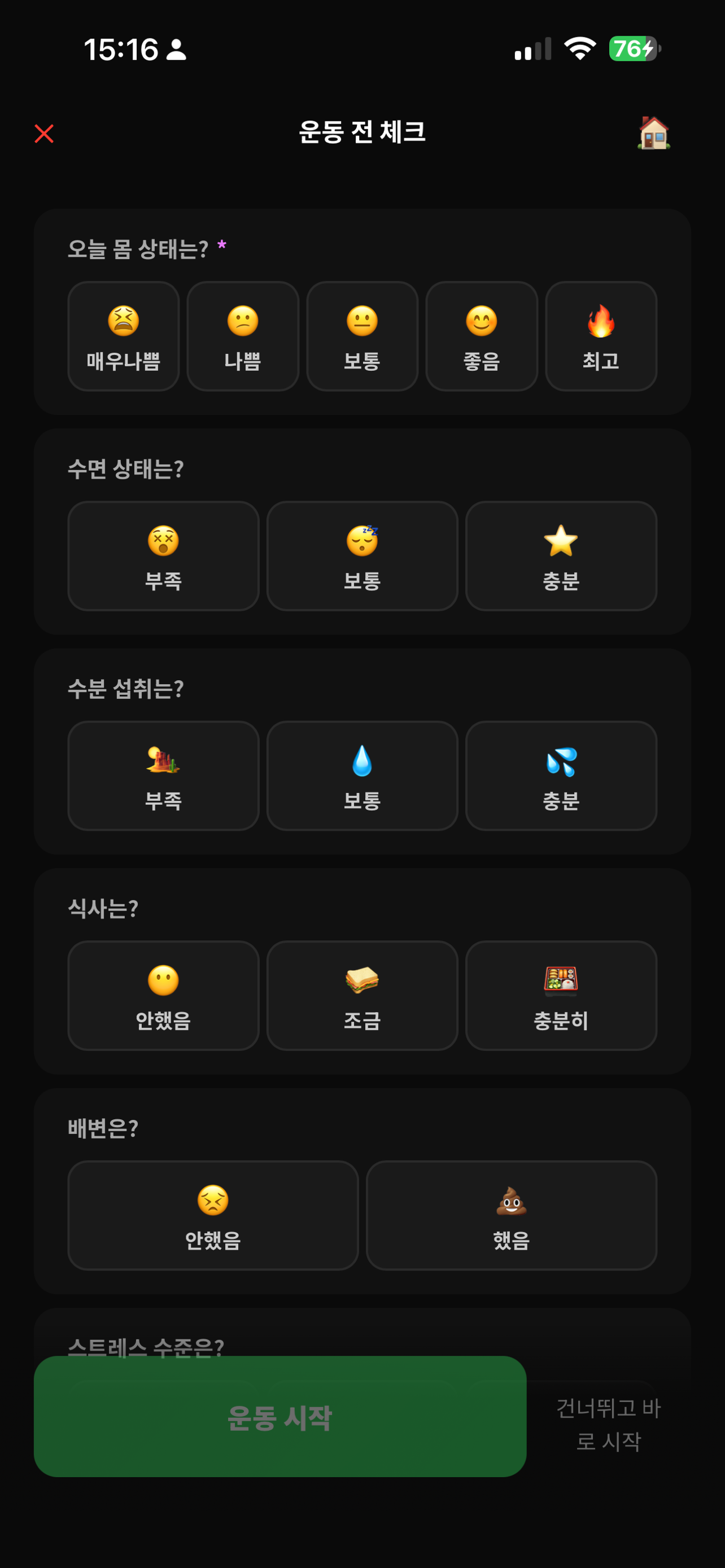Select 매우나쁨 for body condition

pyautogui.click(x=124, y=336)
